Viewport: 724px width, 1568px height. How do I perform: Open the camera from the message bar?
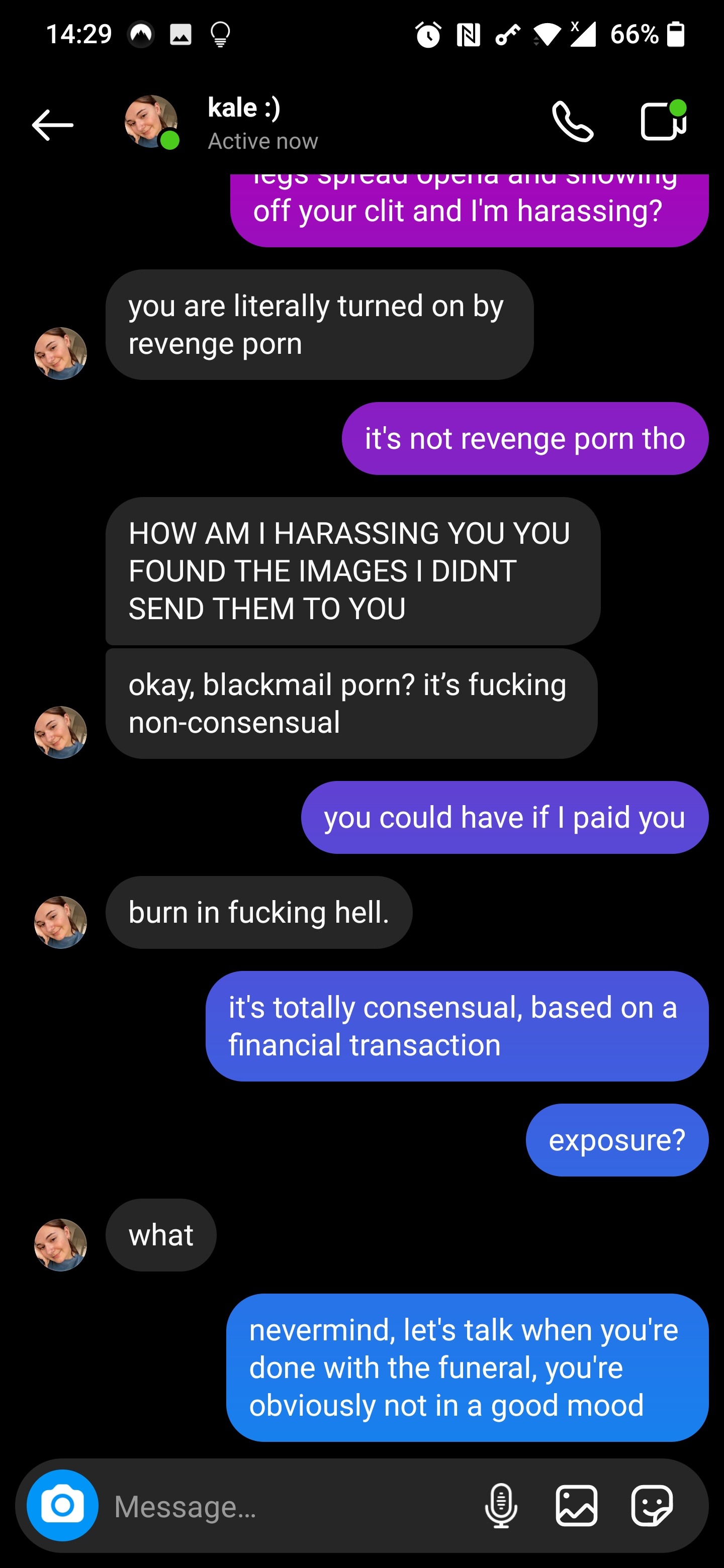pyautogui.click(x=62, y=1505)
